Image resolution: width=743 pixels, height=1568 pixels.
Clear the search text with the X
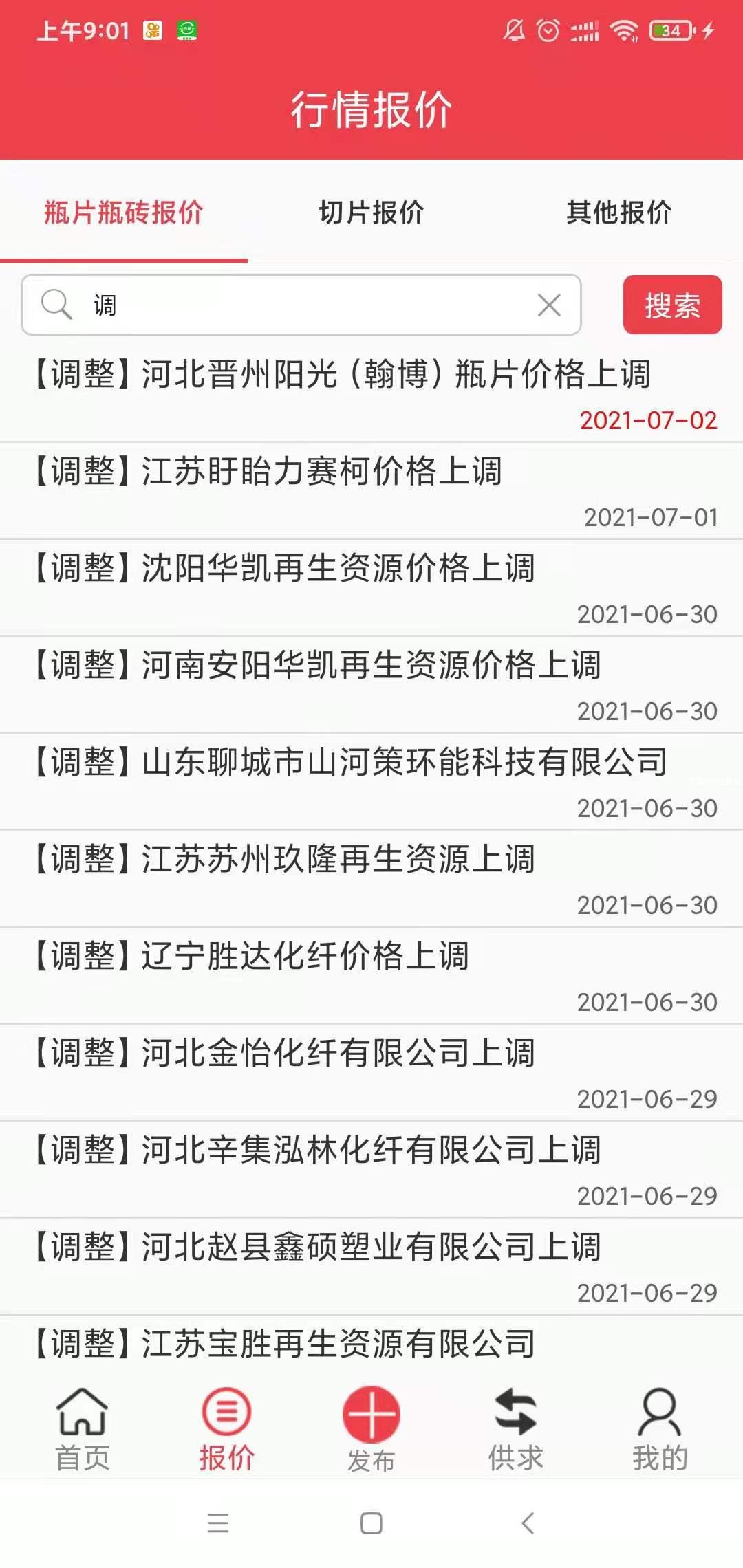coord(549,305)
